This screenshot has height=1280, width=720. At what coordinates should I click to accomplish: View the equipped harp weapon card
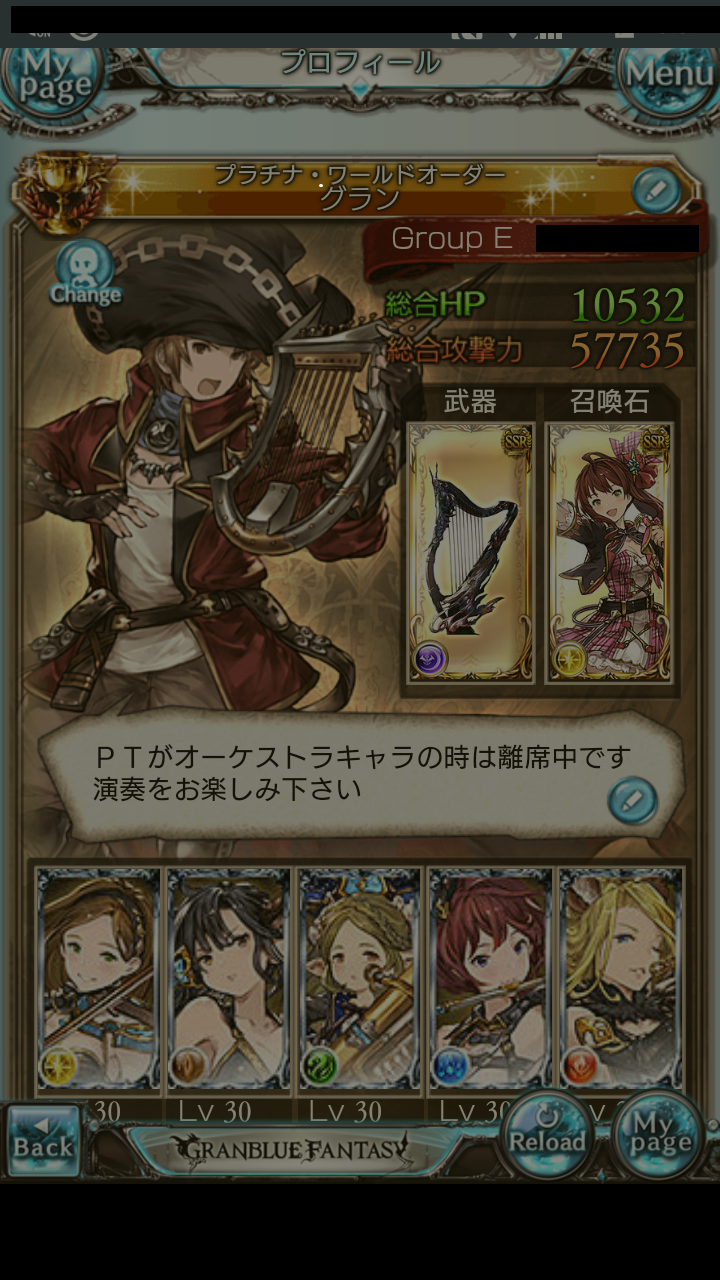coord(471,552)
